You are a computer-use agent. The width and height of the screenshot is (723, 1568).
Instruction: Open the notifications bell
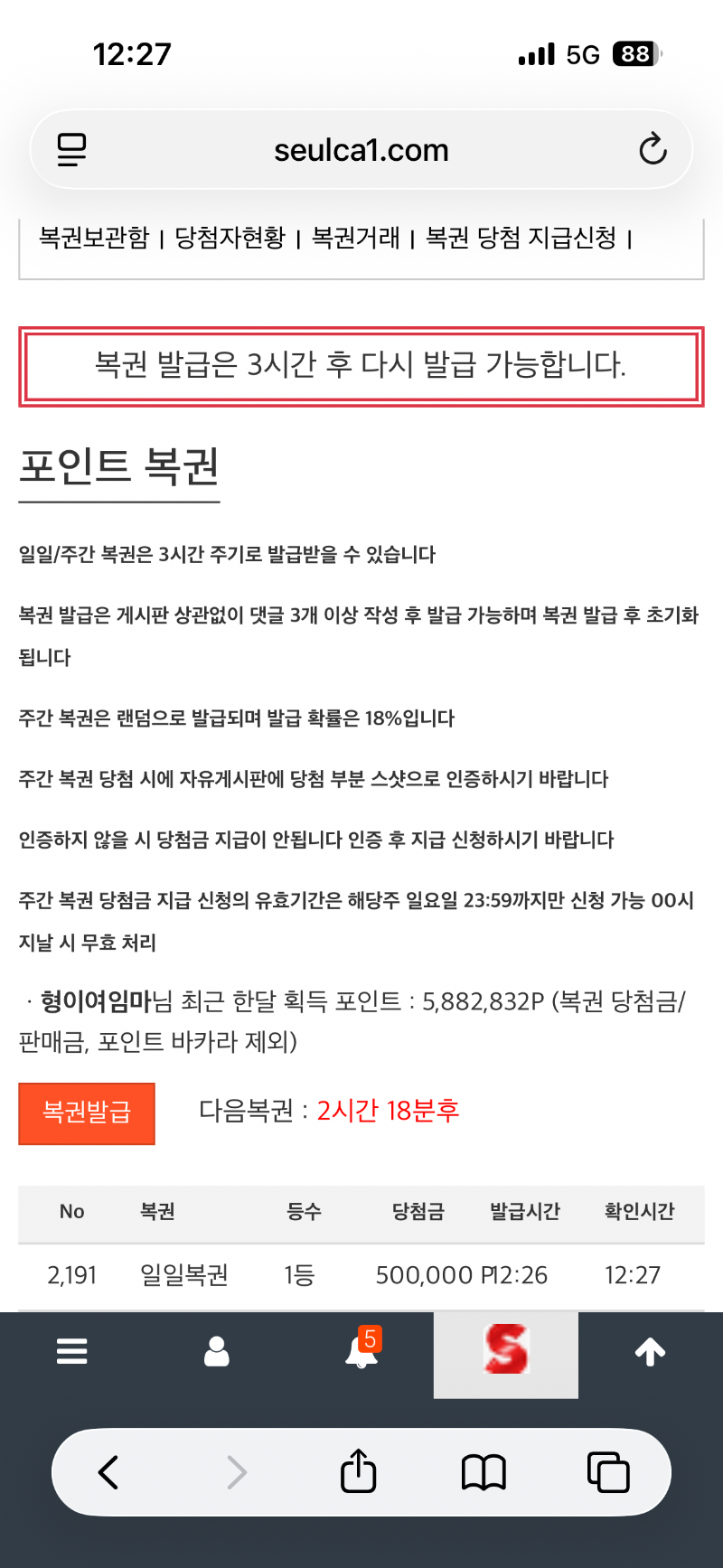[x=361, y=1351]
